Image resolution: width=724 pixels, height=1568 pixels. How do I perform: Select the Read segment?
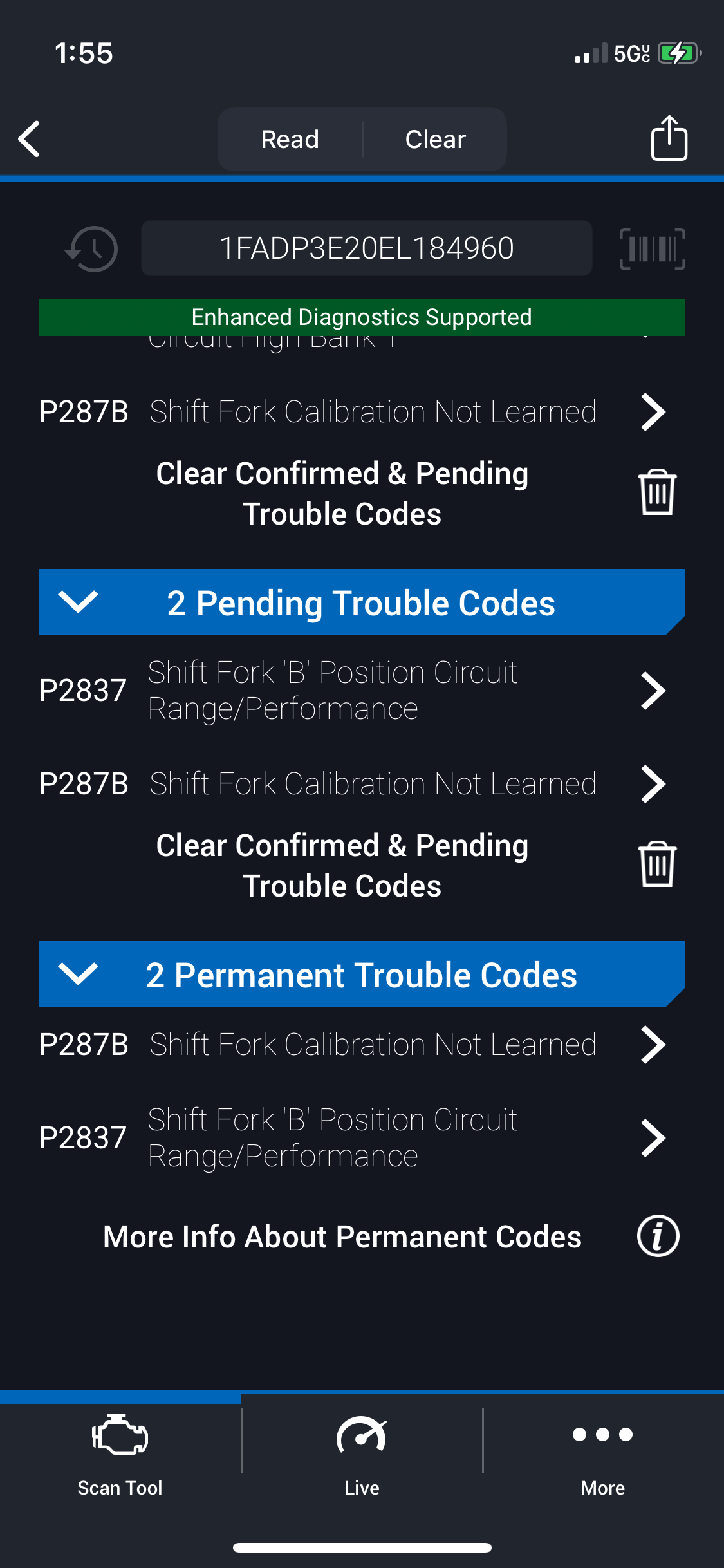point(290,139)
